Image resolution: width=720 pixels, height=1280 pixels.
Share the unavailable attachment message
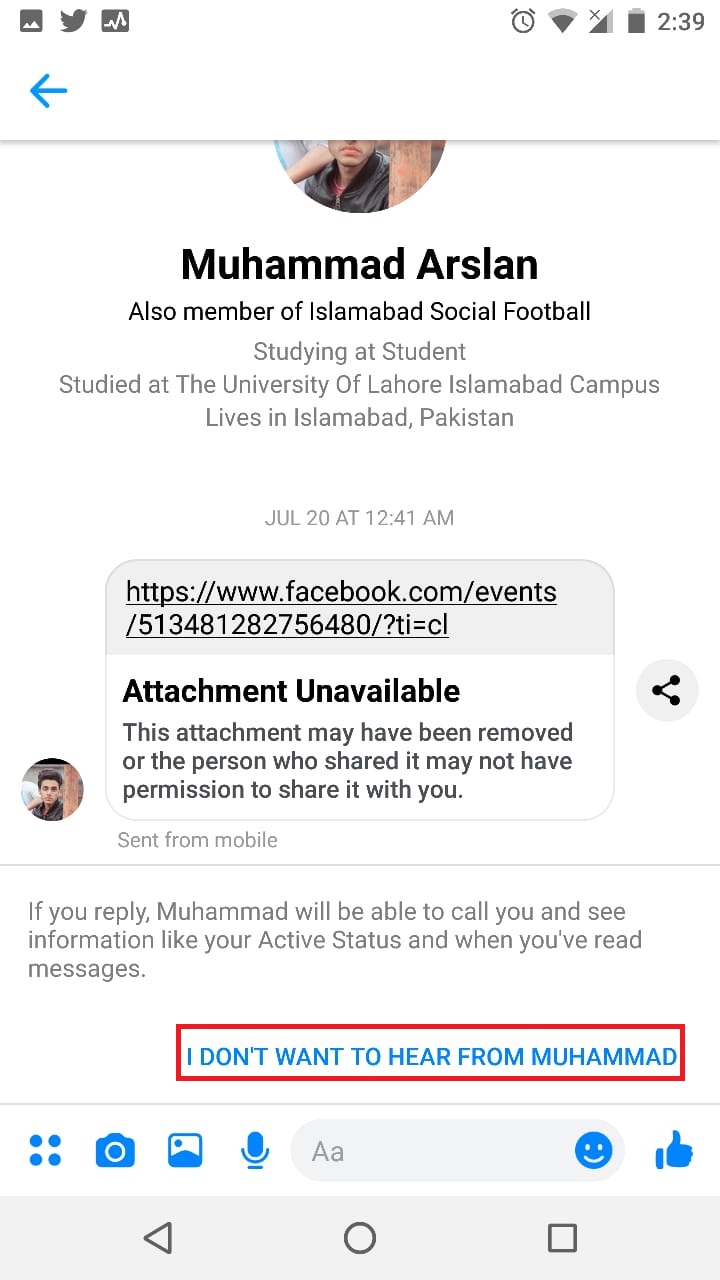click(667, 690)
